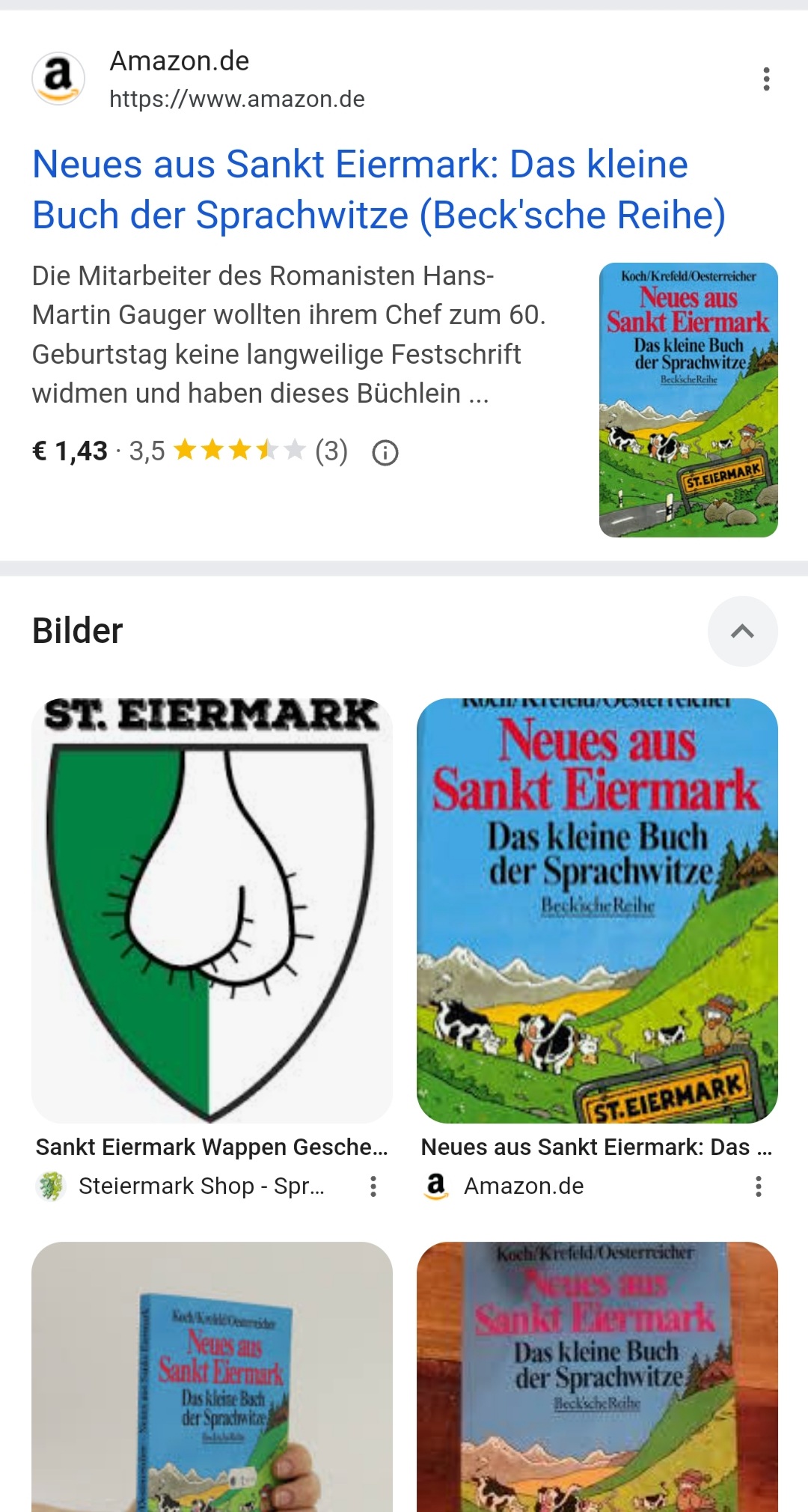View the image of a hand holding the book
808x1512 pixels.
point(212,1377)
